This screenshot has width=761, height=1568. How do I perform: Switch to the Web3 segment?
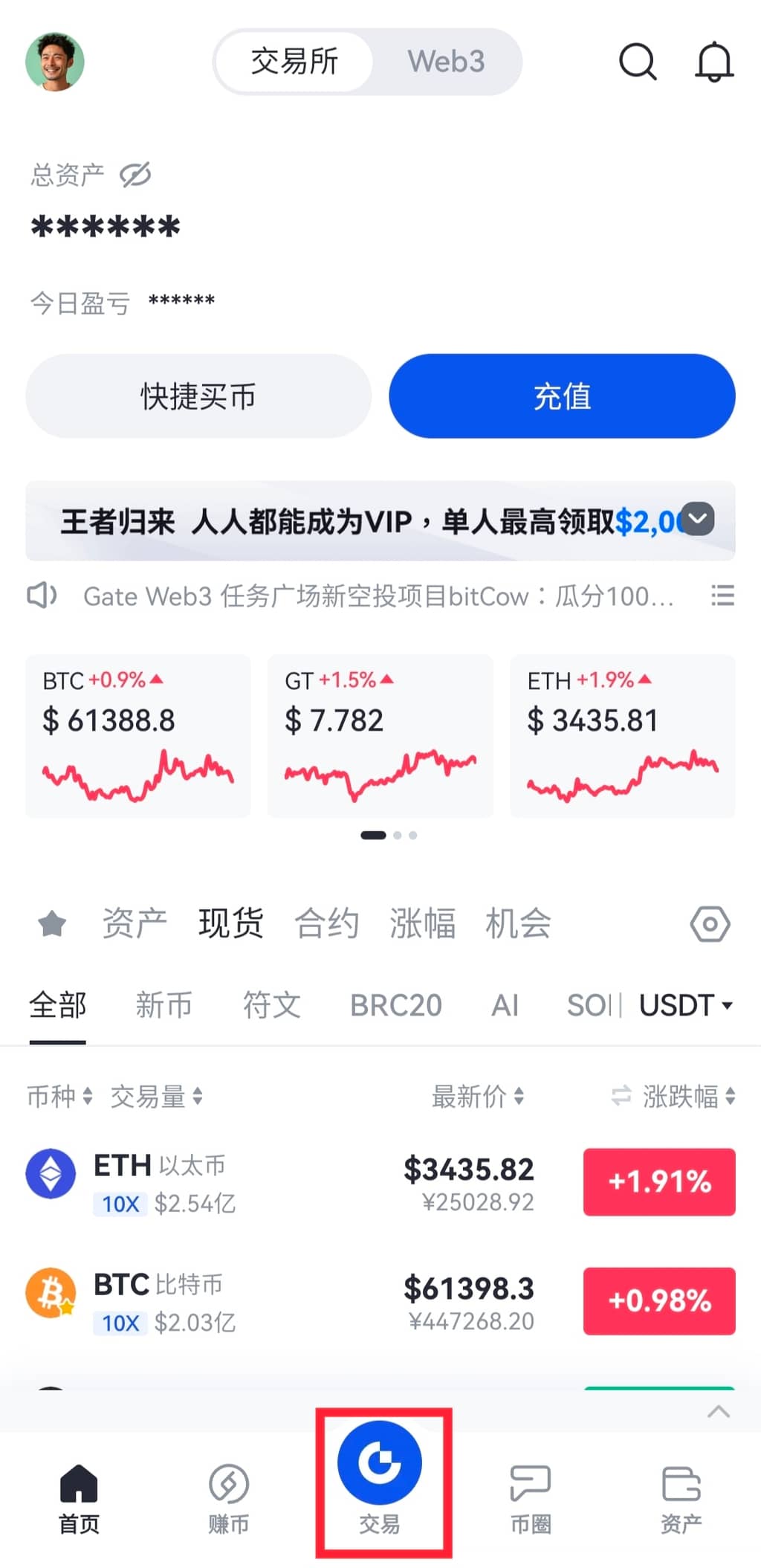tap(446, 62)
